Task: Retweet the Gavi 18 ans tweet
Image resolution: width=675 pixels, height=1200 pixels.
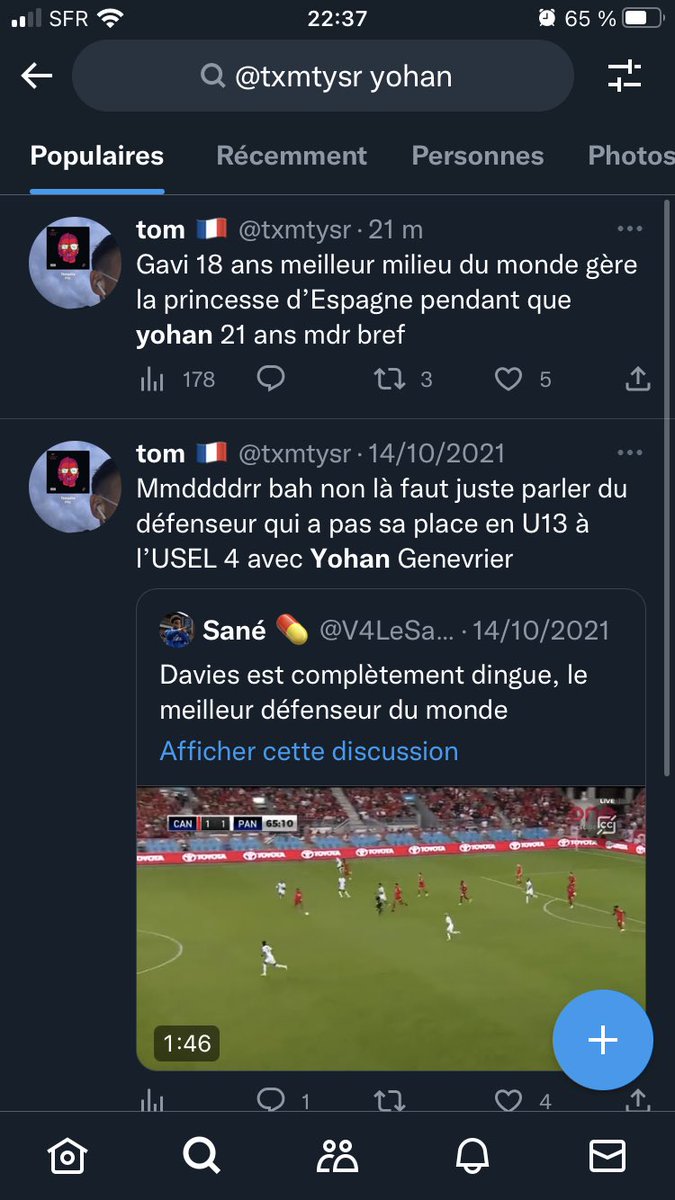Action: click(389, 379)
